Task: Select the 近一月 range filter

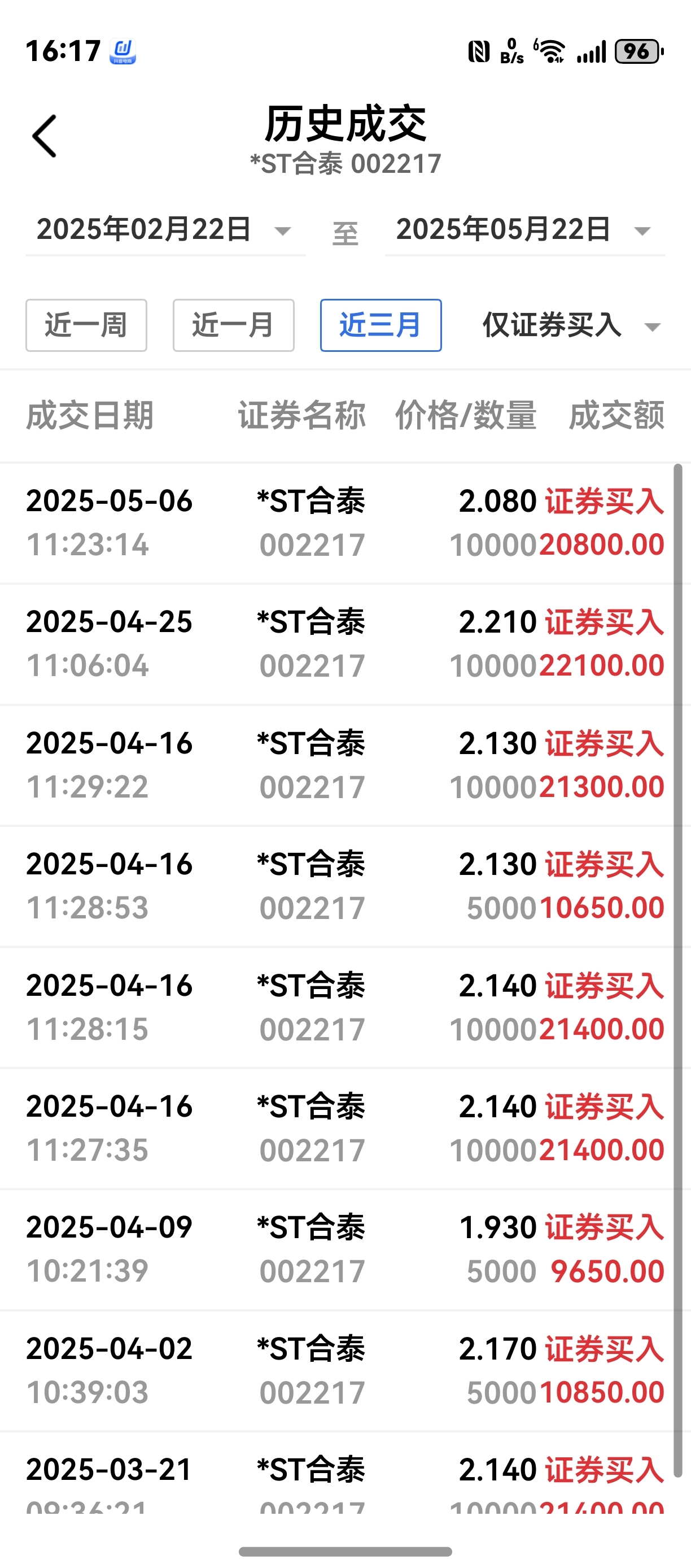Action: coord(234,325)
